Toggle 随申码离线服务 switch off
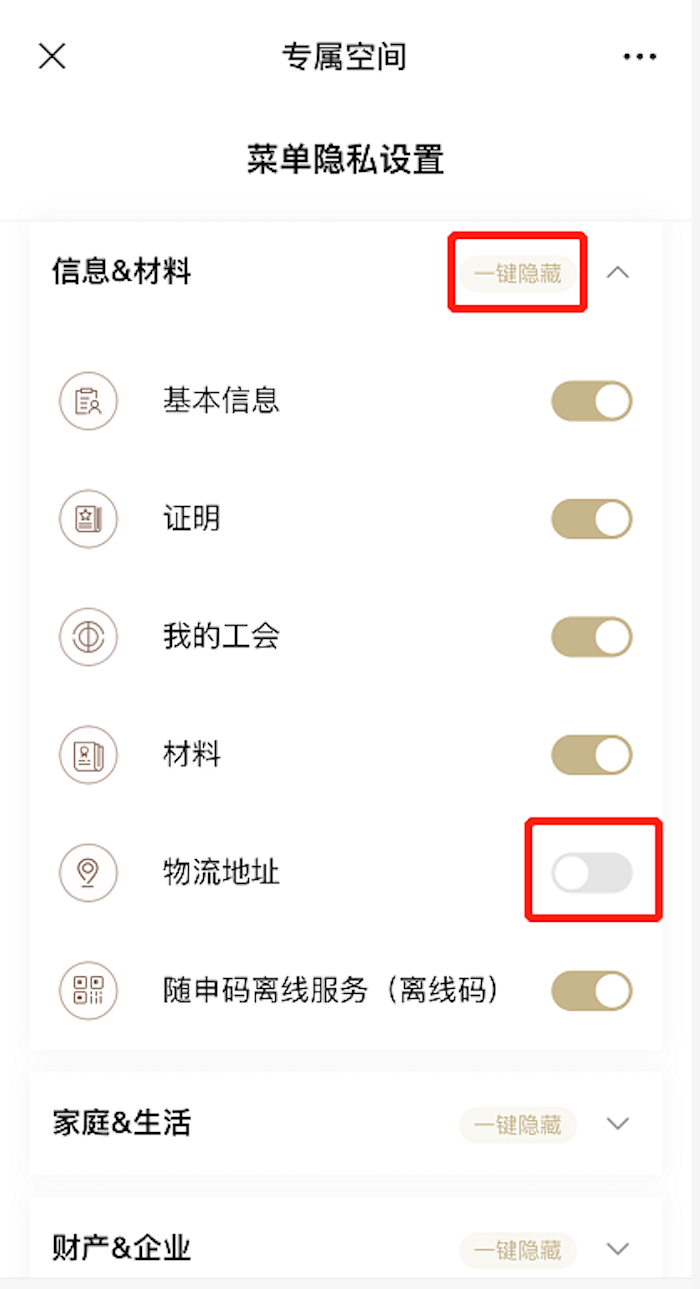 click(592, 991)
